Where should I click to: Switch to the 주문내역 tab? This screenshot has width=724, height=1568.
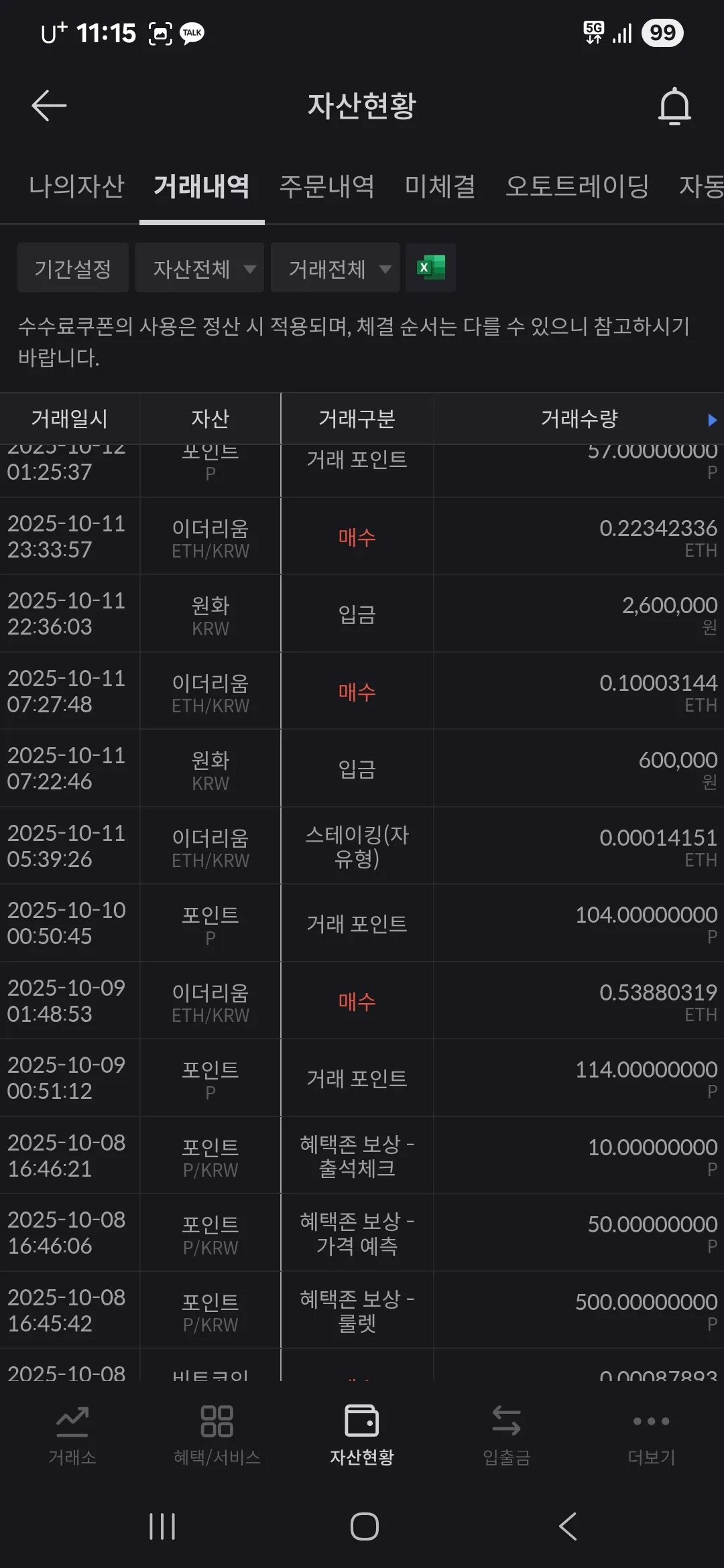(x=326, y=188)
